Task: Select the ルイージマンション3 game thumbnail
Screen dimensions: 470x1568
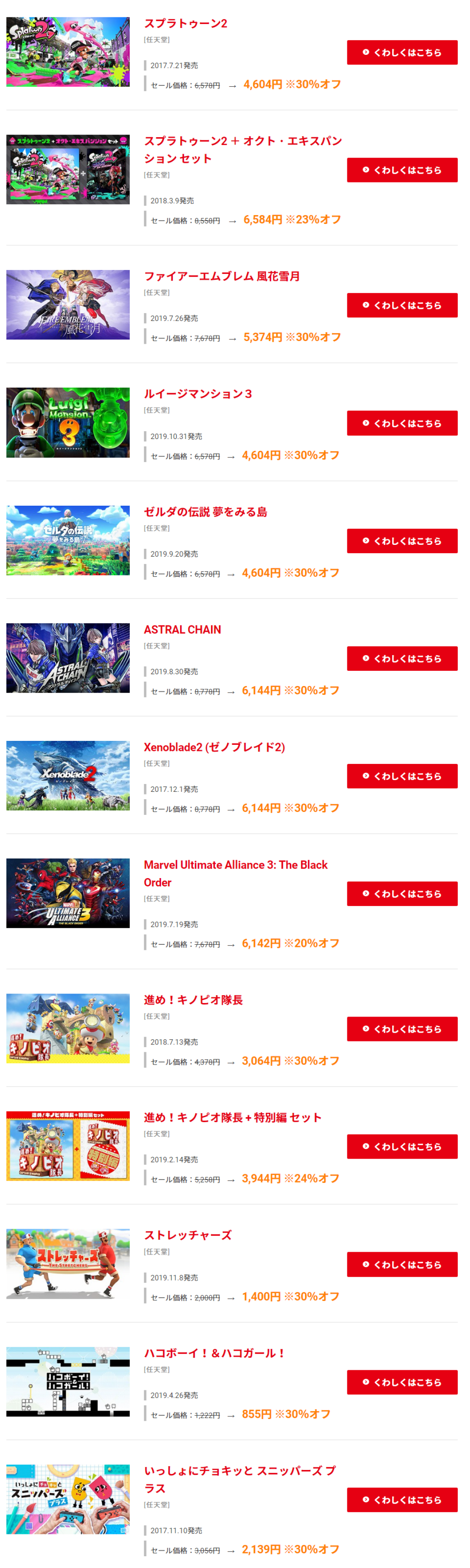Action: 68,422
